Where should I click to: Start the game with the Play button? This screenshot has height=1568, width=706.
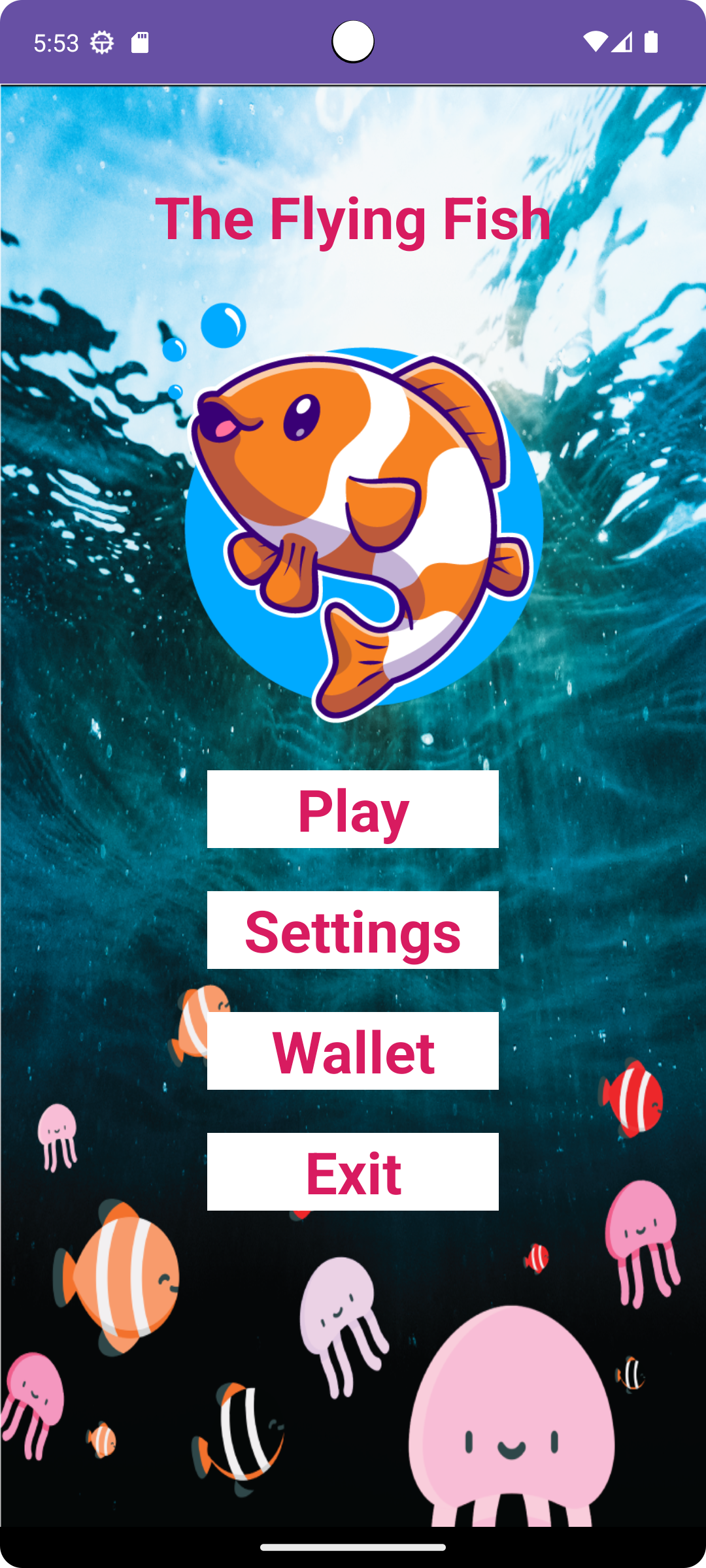pos(353,809)
